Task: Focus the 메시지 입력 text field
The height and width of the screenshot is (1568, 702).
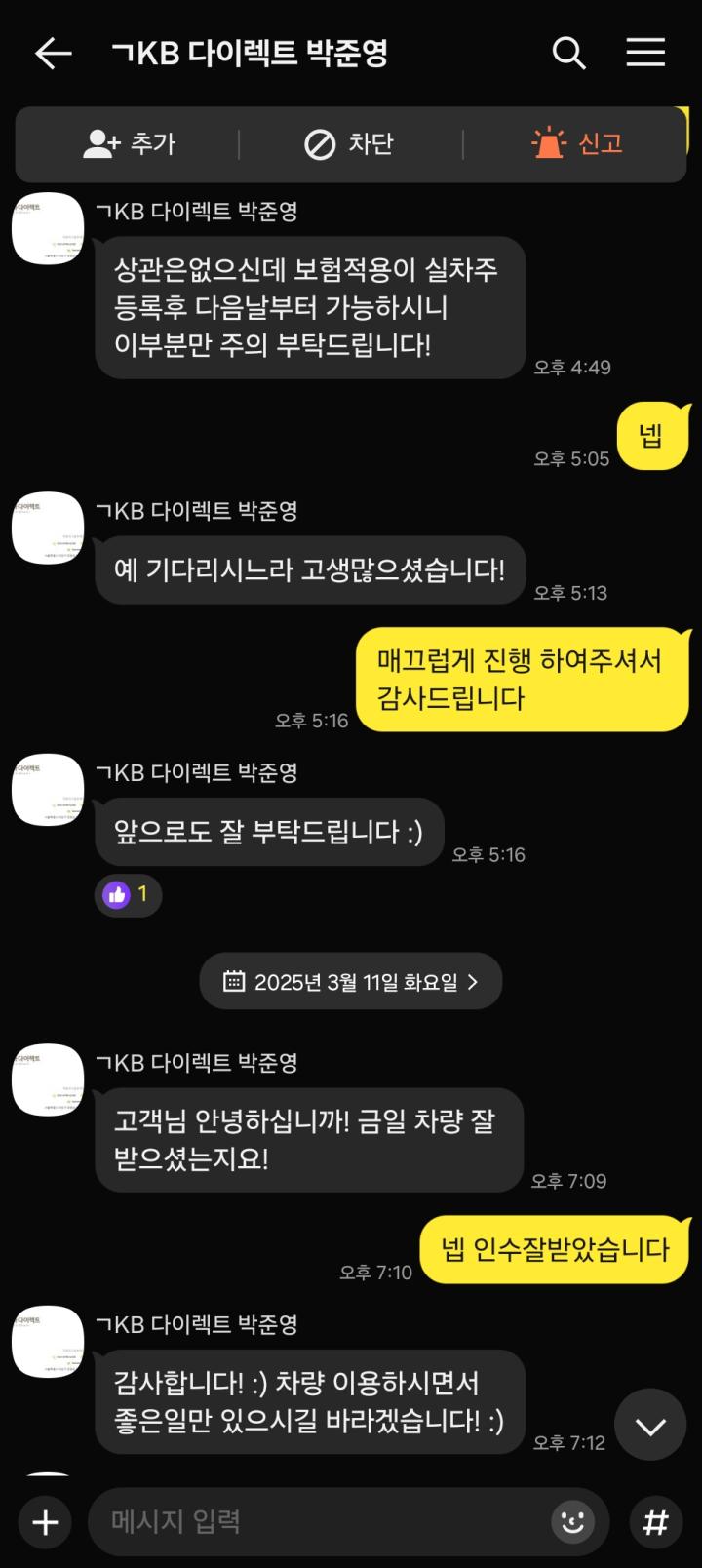Action: point(322,1522)
